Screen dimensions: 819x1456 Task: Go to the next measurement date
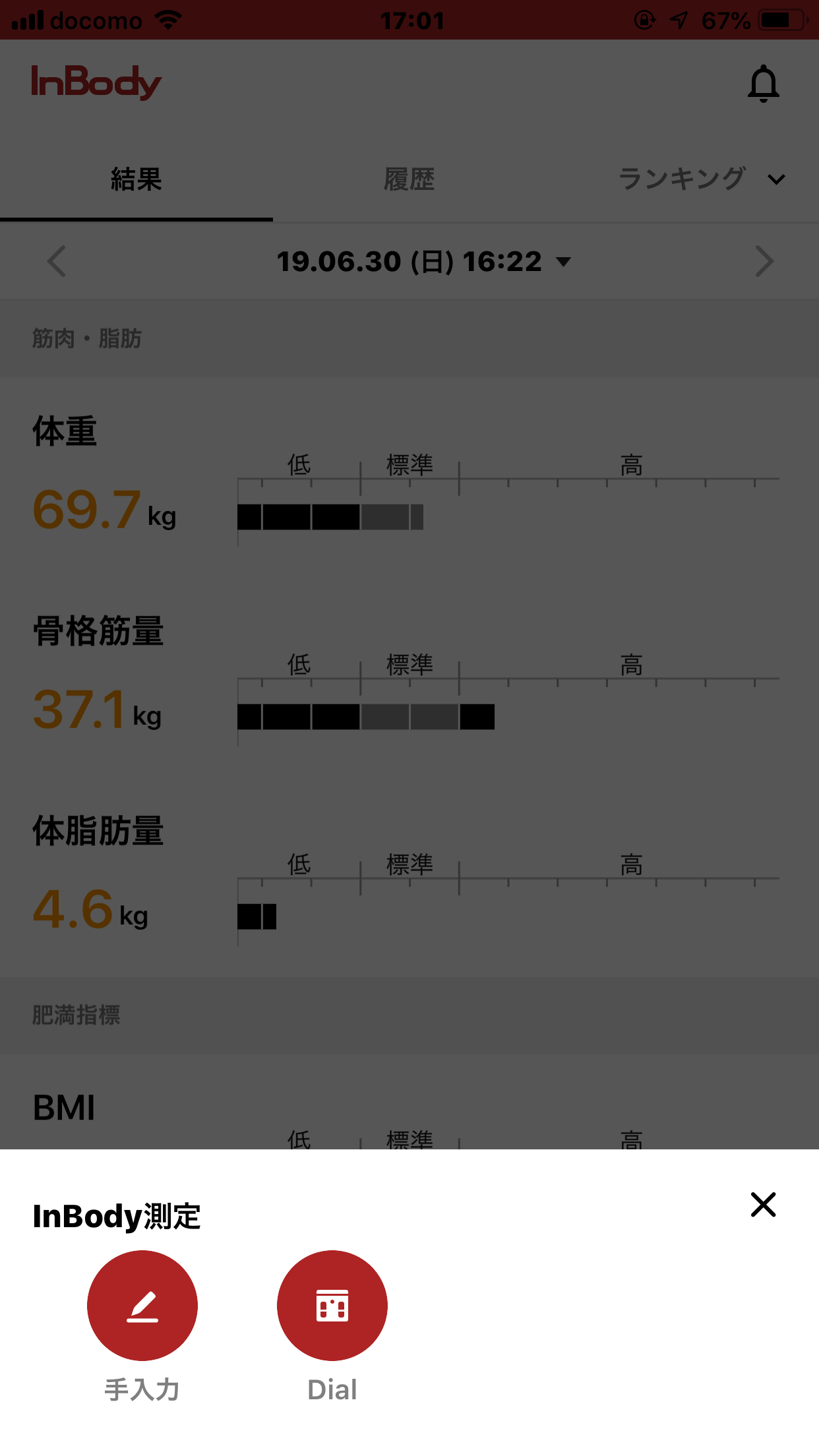click(x=764, y=262)
